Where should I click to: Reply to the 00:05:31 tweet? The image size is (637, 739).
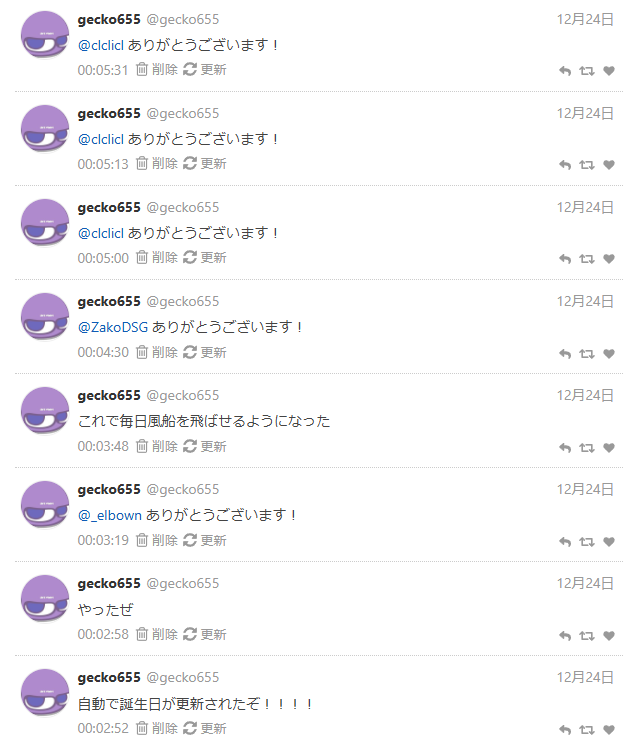tap(565, 71)
